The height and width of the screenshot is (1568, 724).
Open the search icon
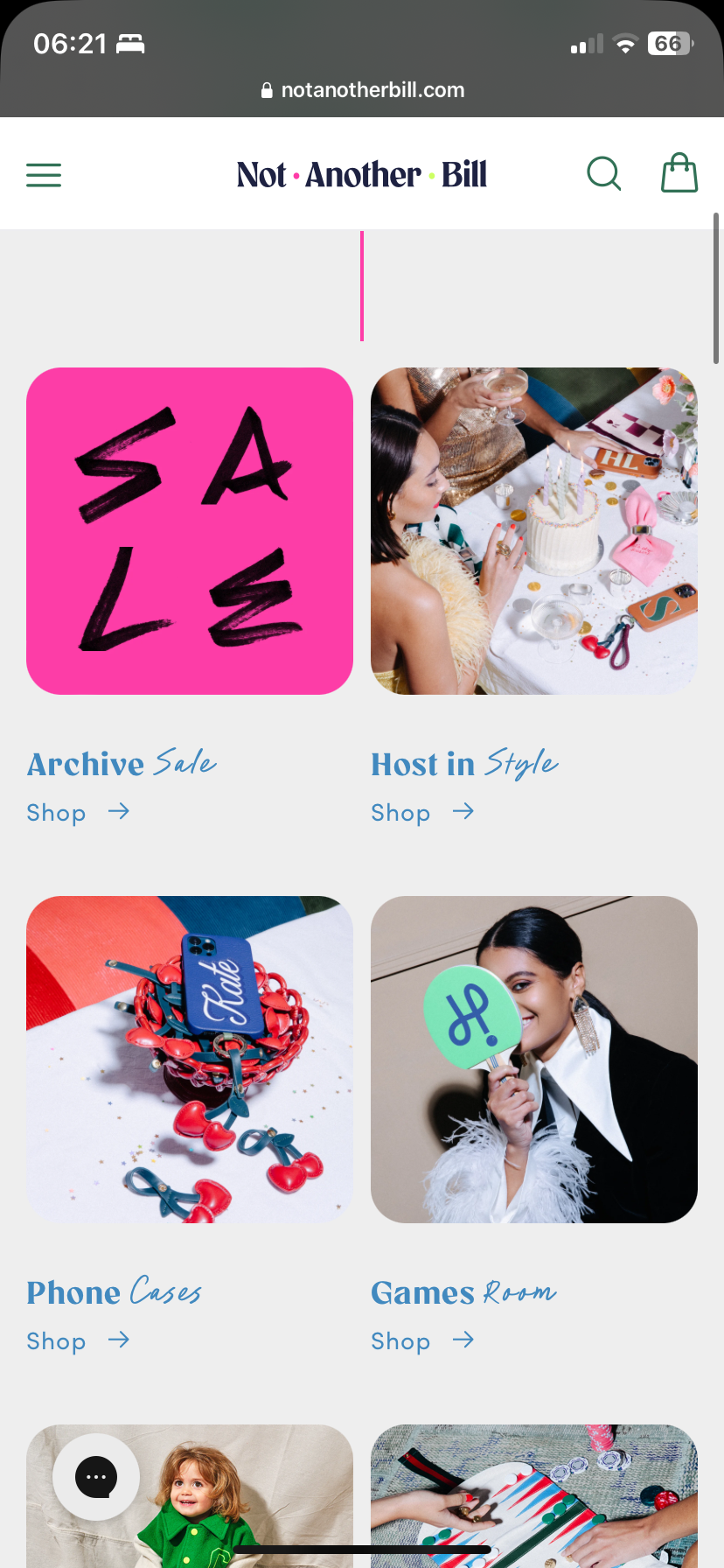pyautogui.click(x=603, y=173)
